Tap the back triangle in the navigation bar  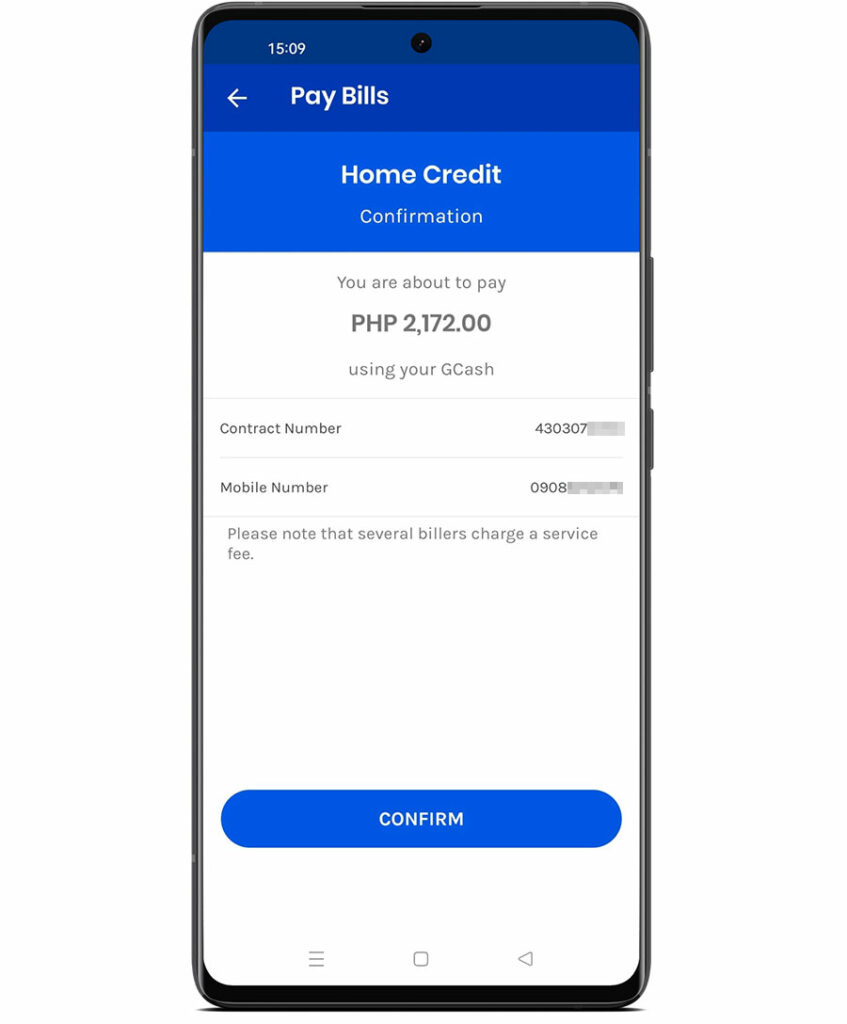(525, 957)
